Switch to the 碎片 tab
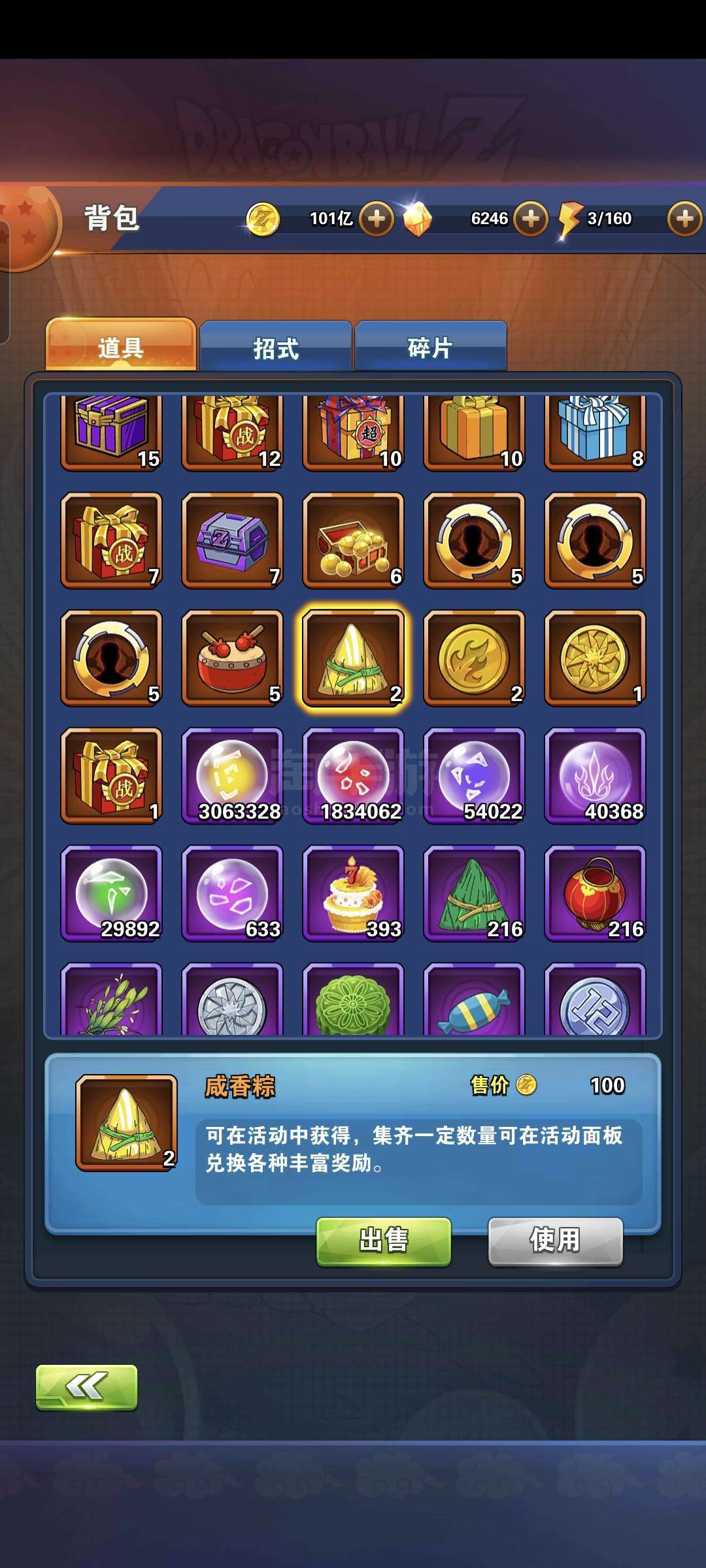706x1568 pixels. [430, 347]
